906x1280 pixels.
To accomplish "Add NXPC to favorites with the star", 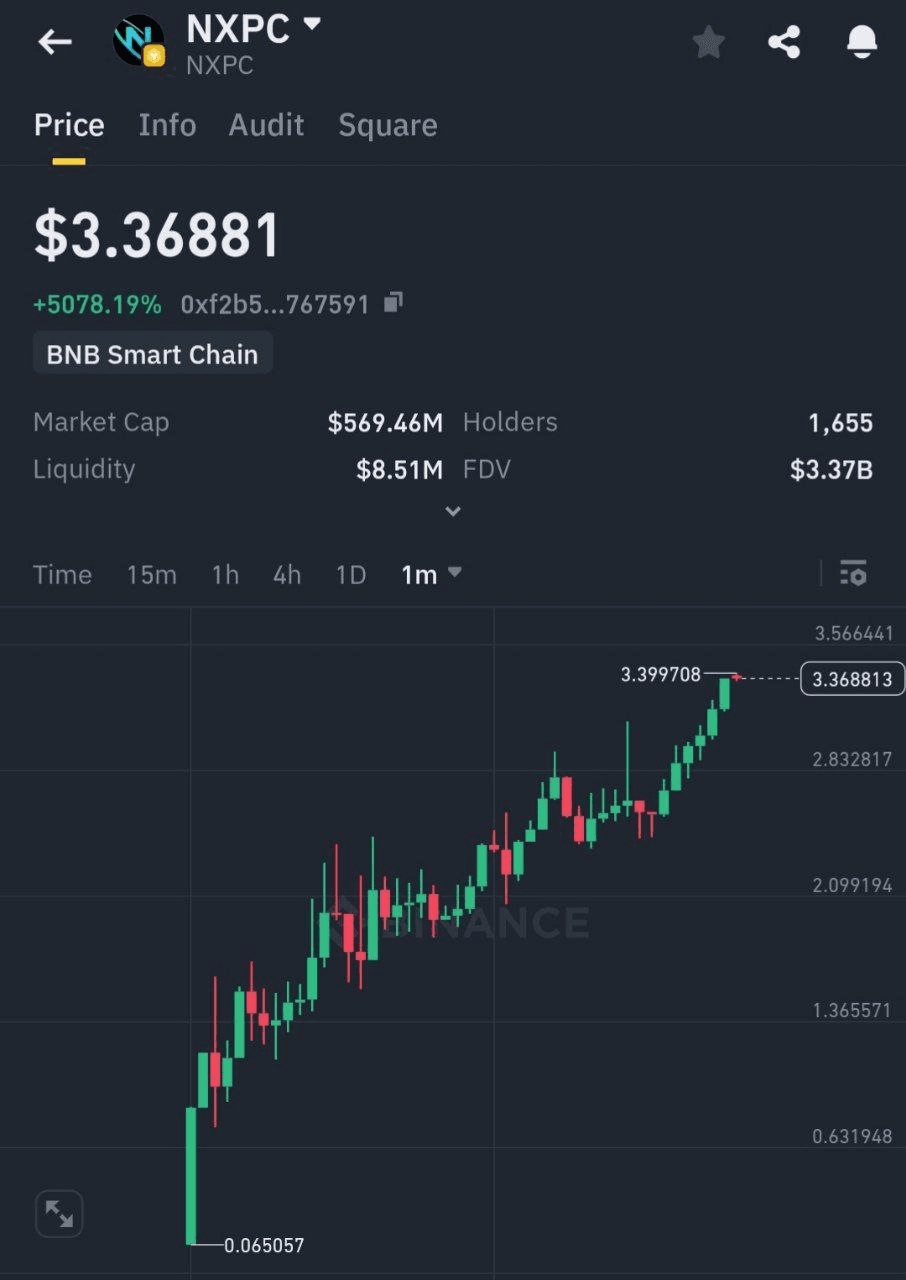I will pyautogui.click(x=708, y=42).
